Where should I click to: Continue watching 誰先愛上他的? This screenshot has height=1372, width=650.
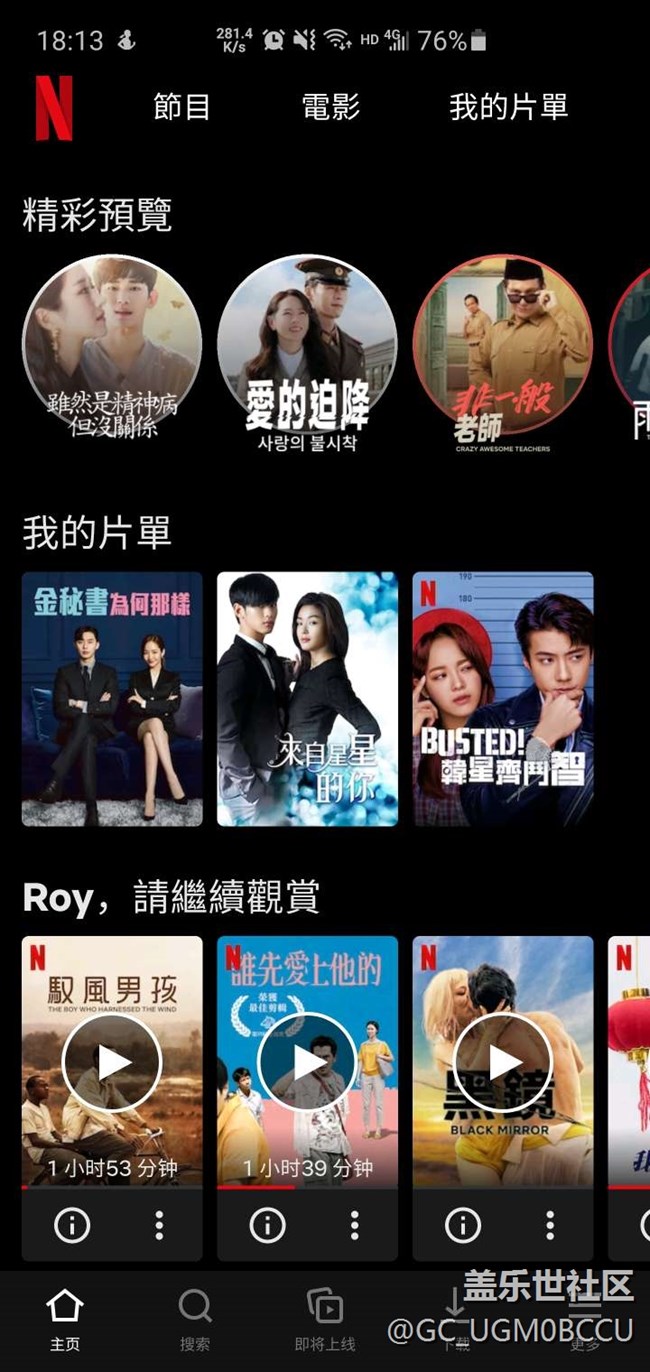pos(307,1062)
